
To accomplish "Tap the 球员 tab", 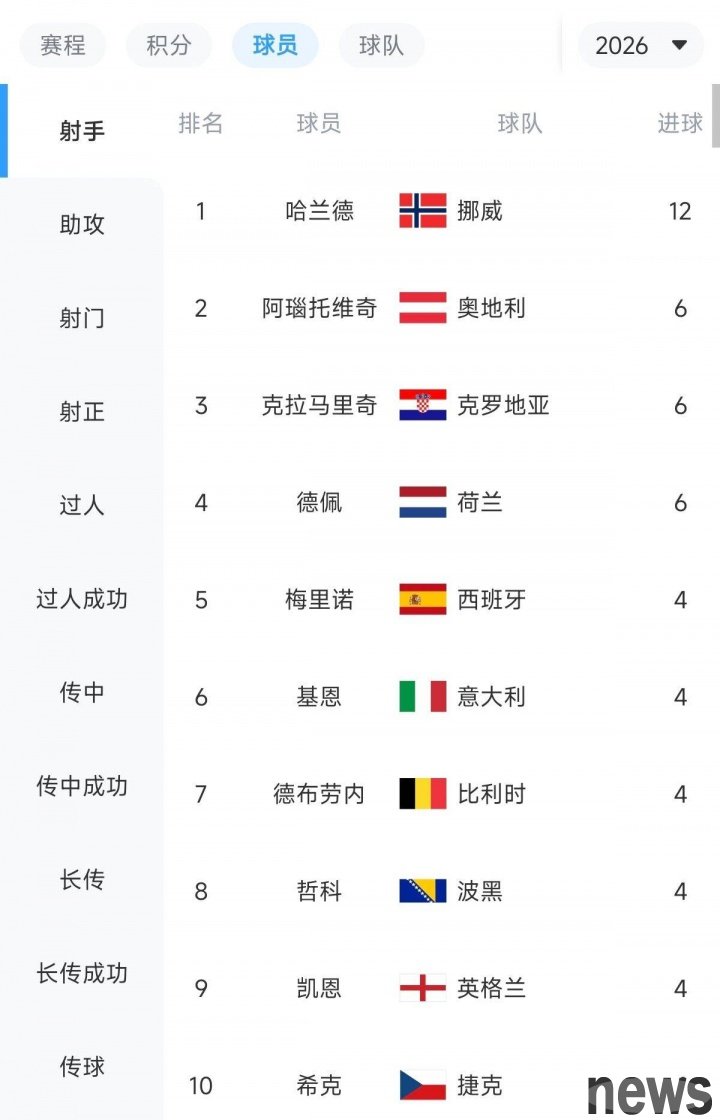I will [275, 45].
